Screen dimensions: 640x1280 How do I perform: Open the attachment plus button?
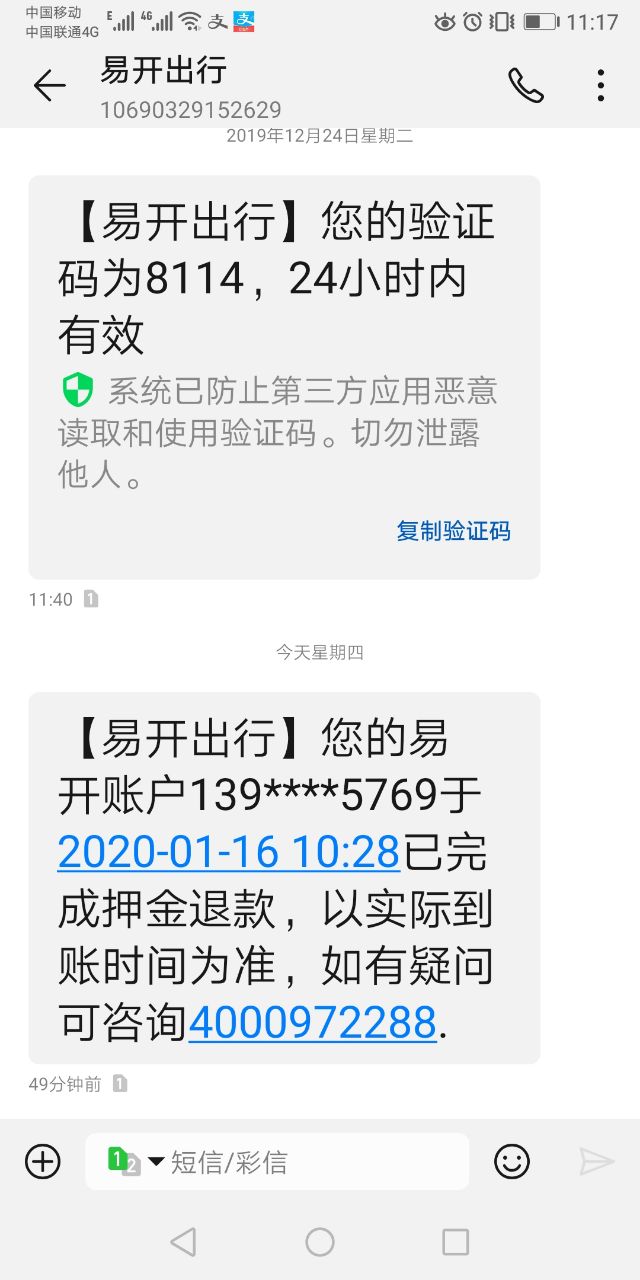[43, 1161]
